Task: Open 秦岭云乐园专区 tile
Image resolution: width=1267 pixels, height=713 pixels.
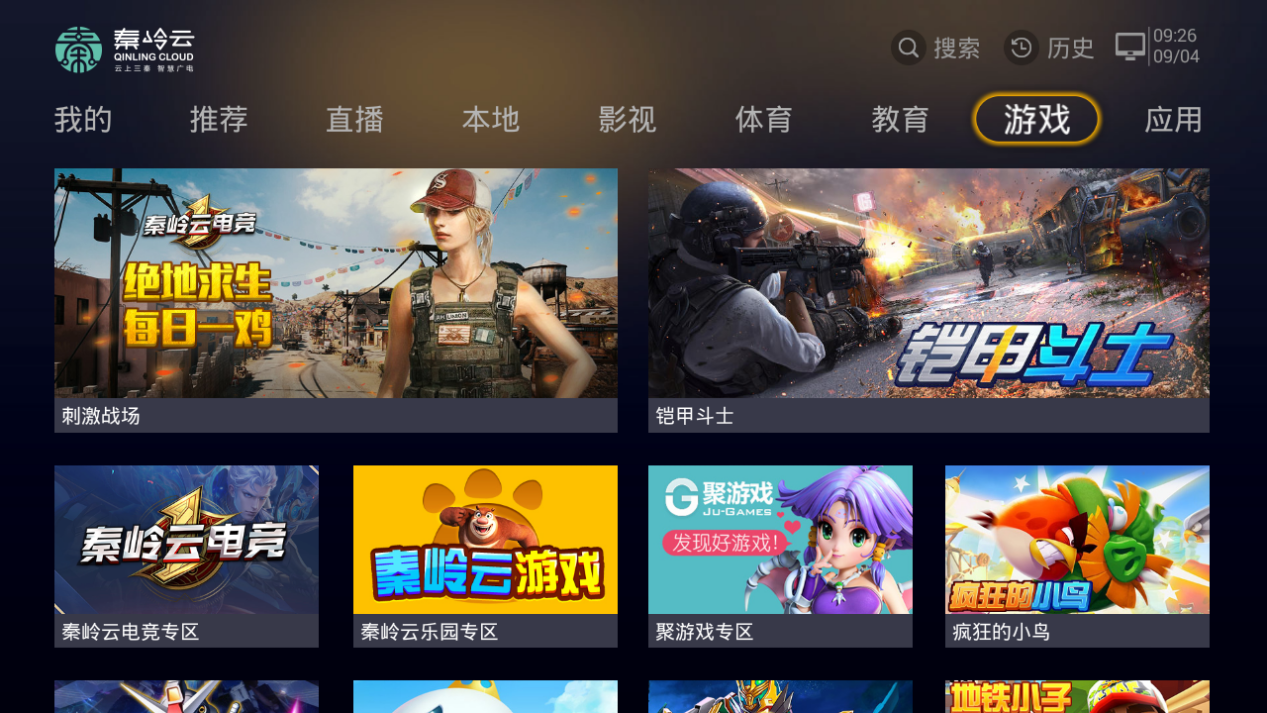Action: click(x=485, y=555)
